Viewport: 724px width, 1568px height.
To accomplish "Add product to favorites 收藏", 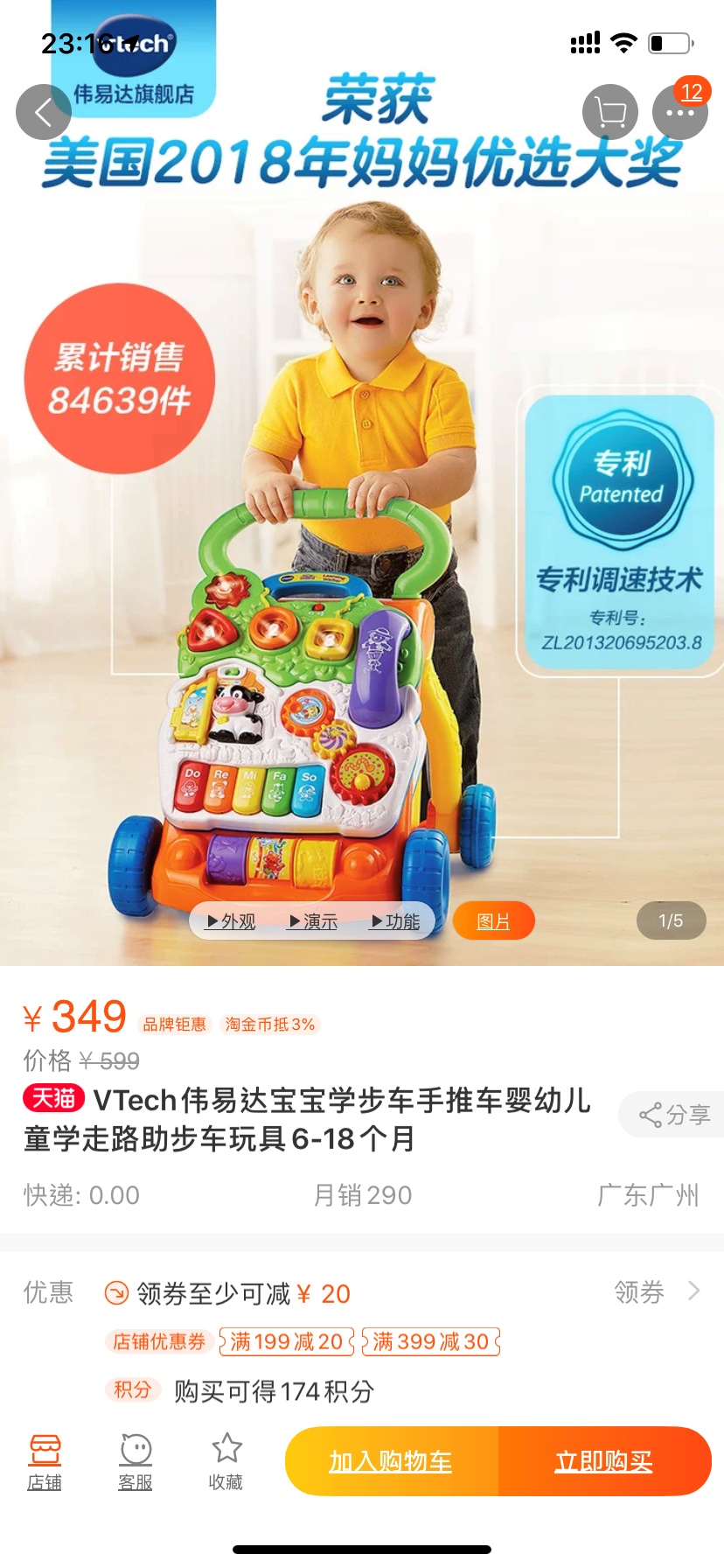I will 226,1462.
